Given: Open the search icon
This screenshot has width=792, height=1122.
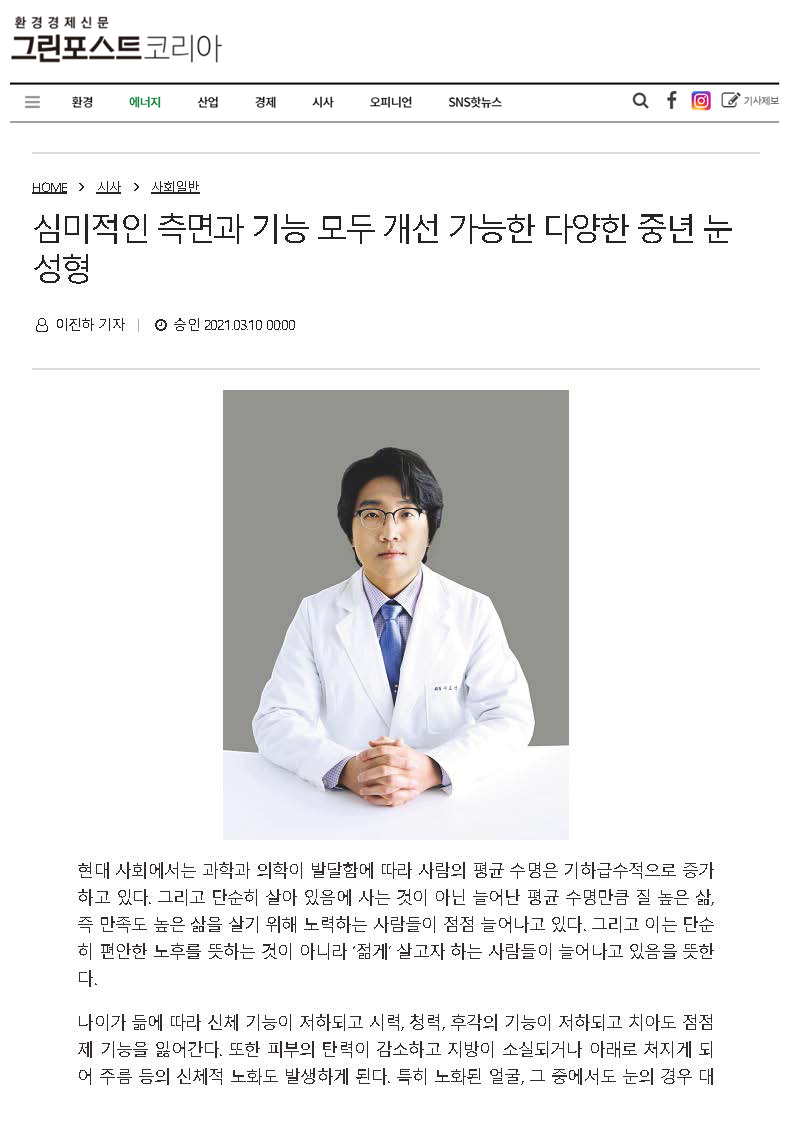Looking at the screenshot, I should (641, 100).
